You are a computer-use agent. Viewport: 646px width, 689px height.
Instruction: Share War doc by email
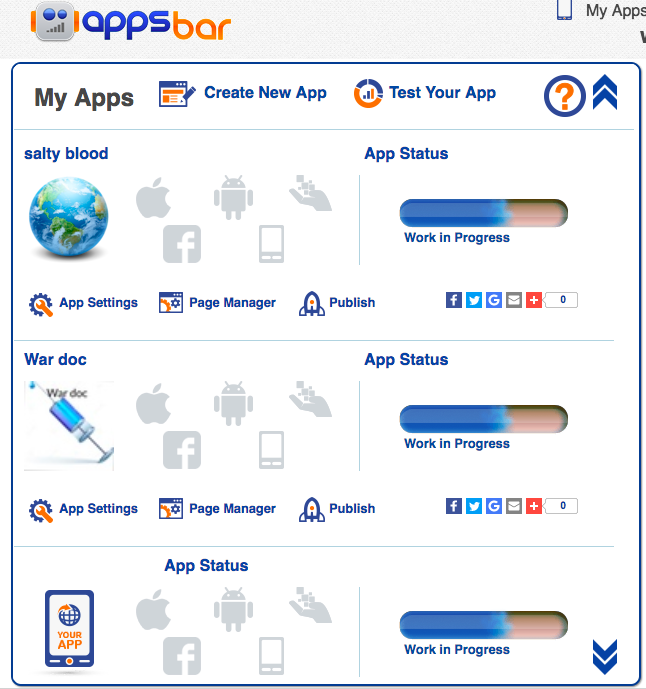click(x=514, y=506)
